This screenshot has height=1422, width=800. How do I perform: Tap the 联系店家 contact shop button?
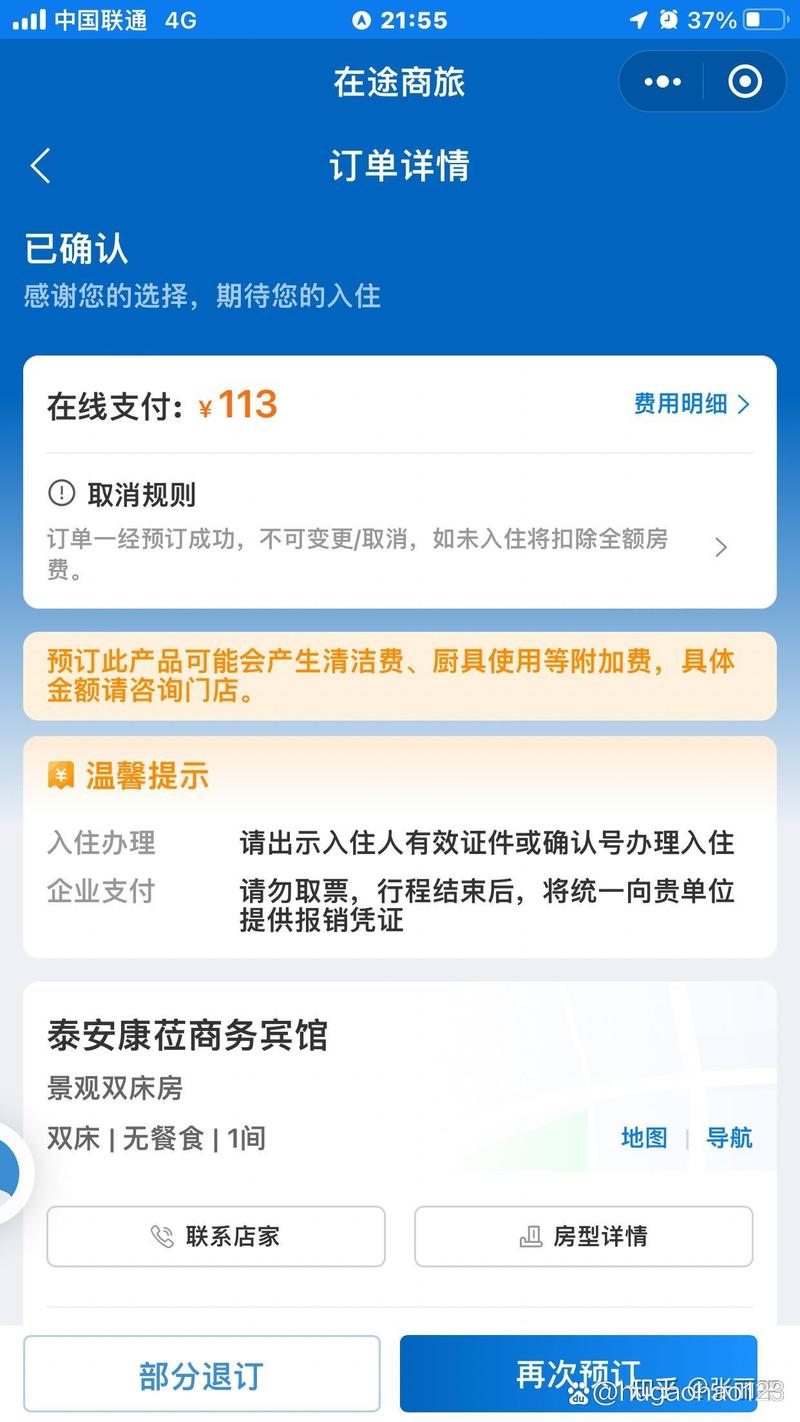coord(214,1236)
